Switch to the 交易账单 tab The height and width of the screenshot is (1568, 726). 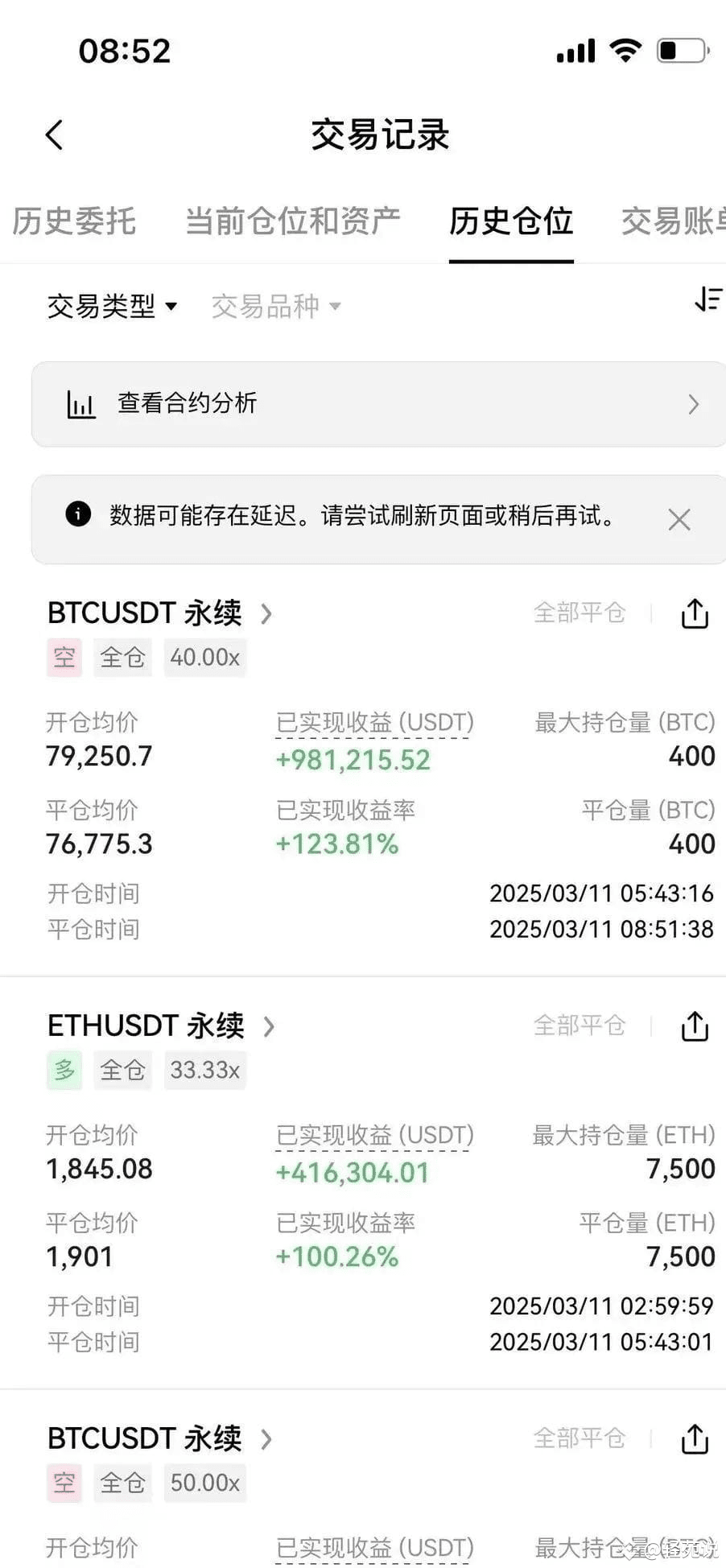pyautogui.click(x=673, y=221)
